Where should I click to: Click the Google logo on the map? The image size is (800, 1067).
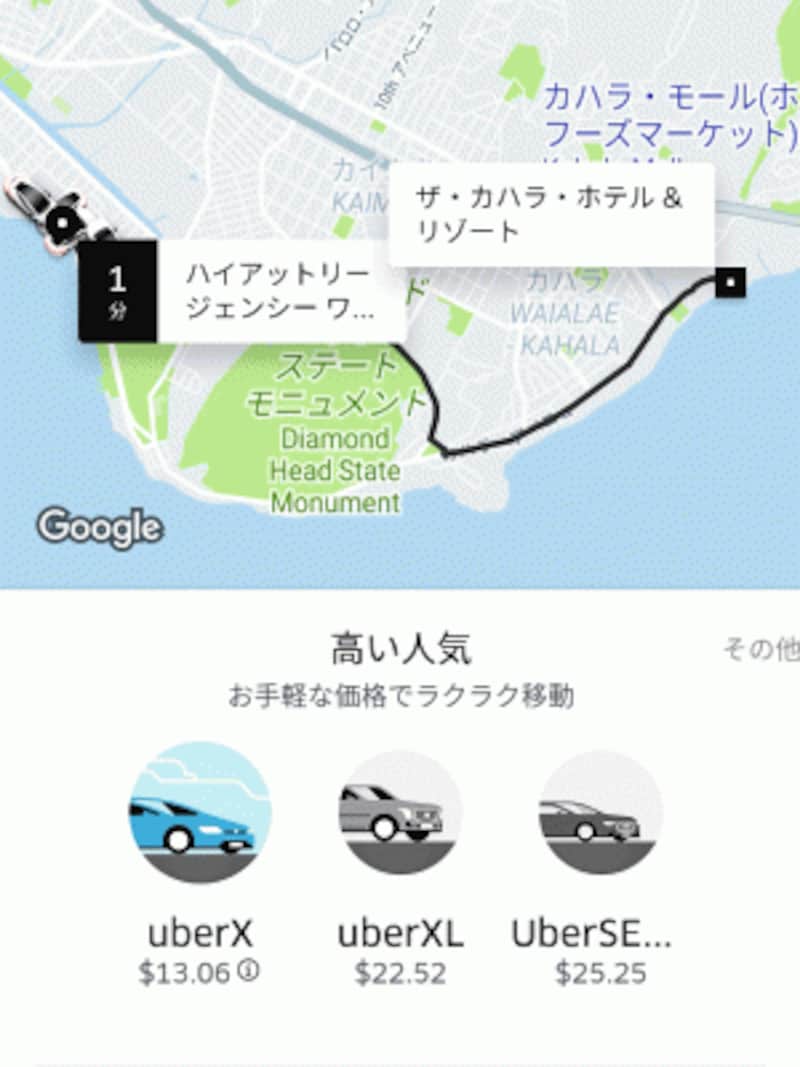click(x=97, y=524)
